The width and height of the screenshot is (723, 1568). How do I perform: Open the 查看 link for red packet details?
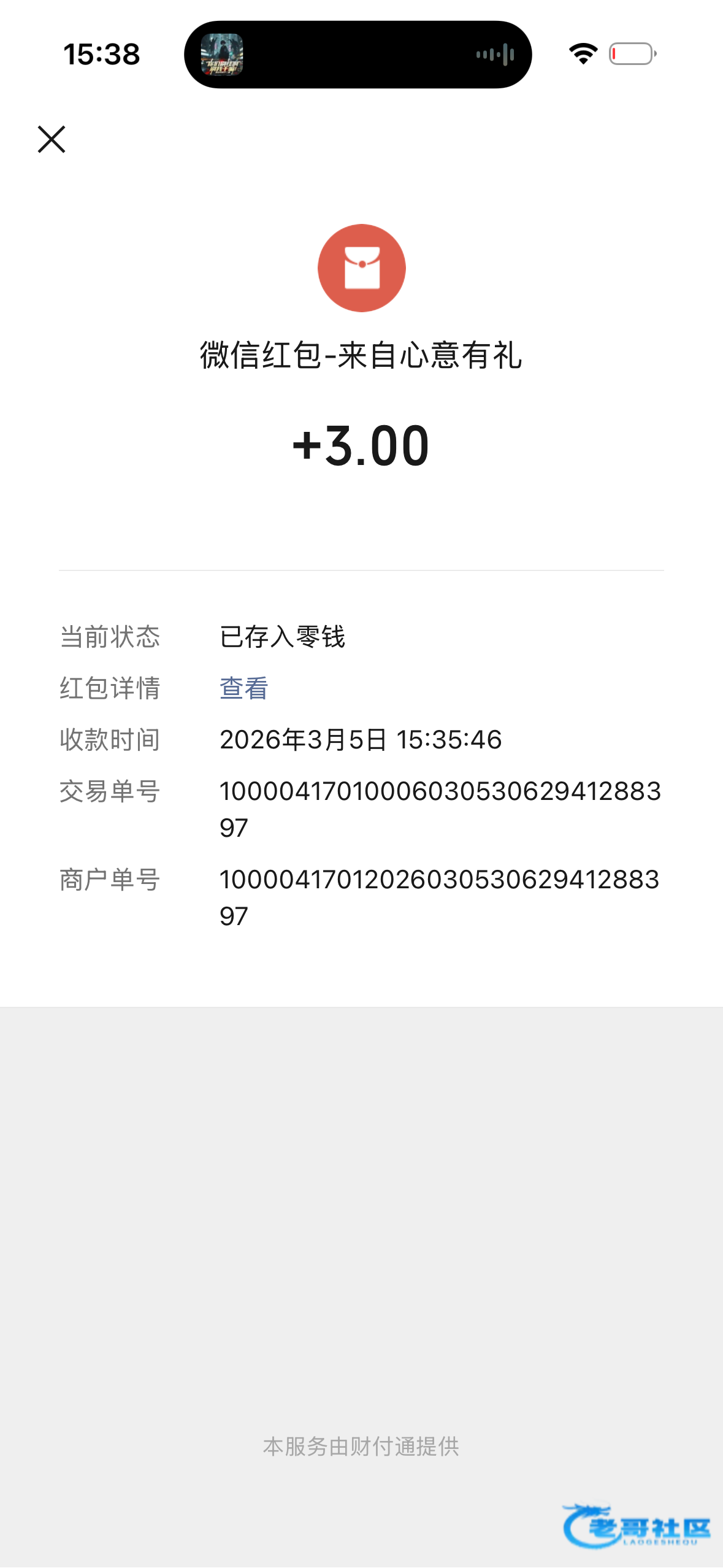coord(244,688)
